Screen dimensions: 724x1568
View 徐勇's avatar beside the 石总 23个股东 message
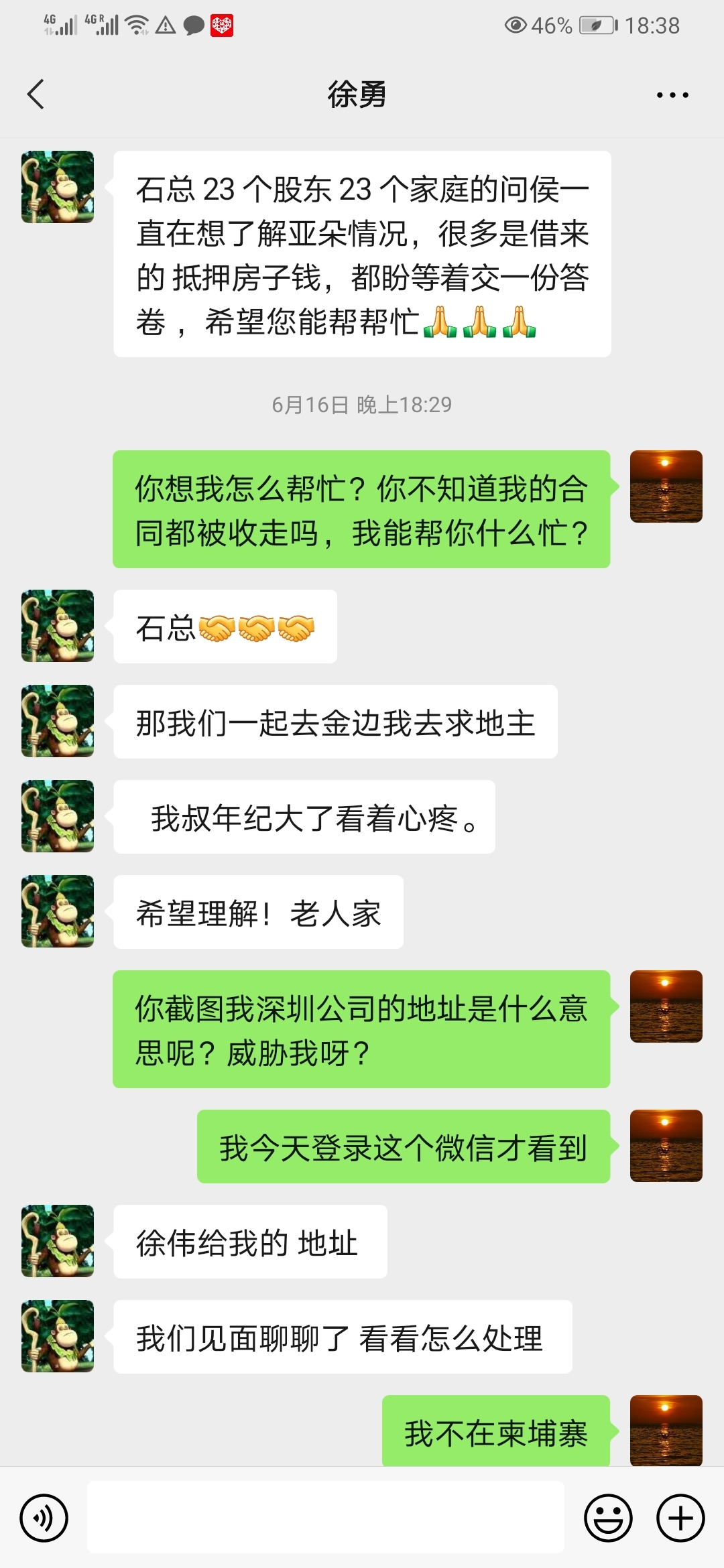point(58,187)
